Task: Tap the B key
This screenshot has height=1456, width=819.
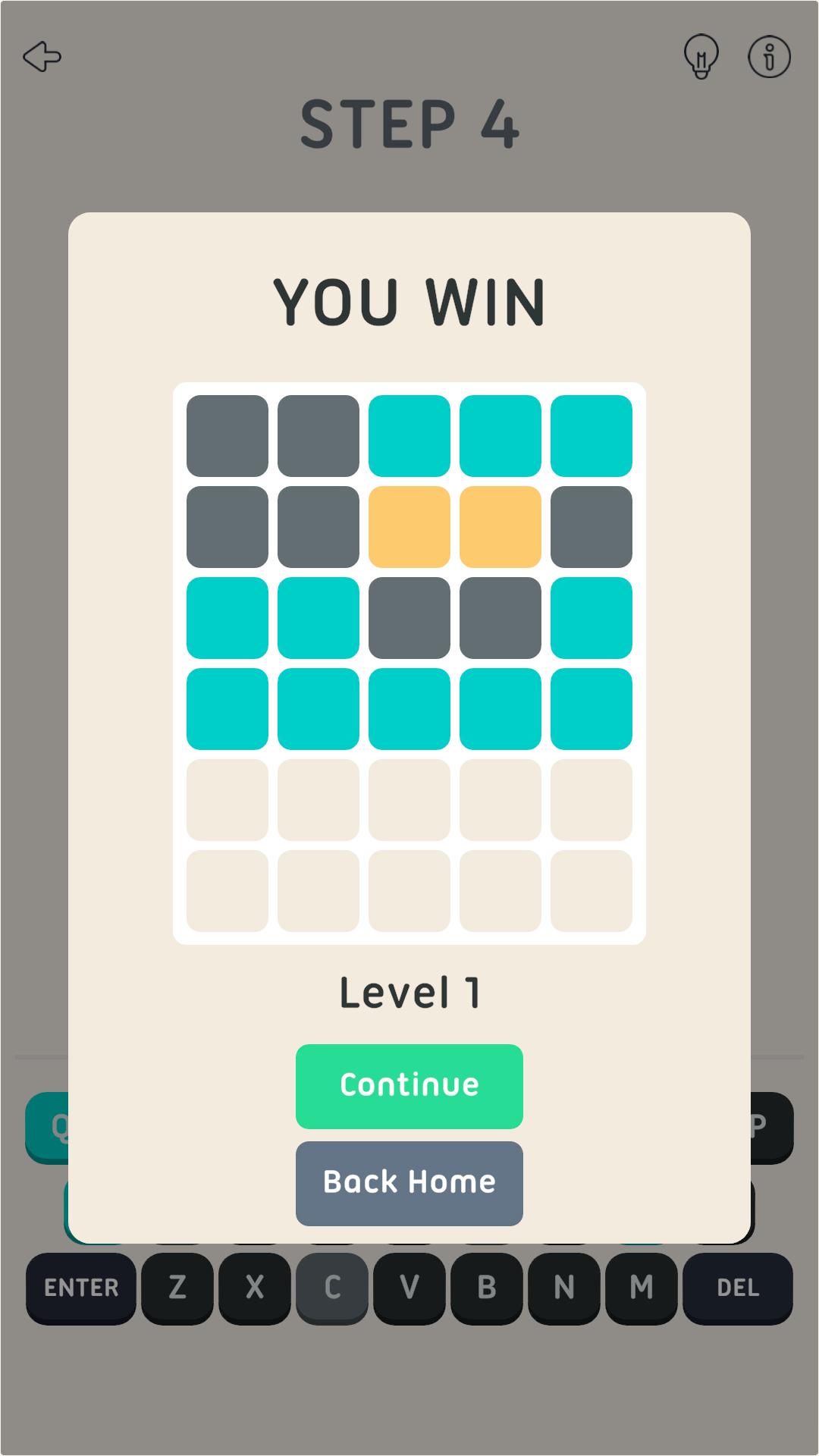Action: (487, 1288)
